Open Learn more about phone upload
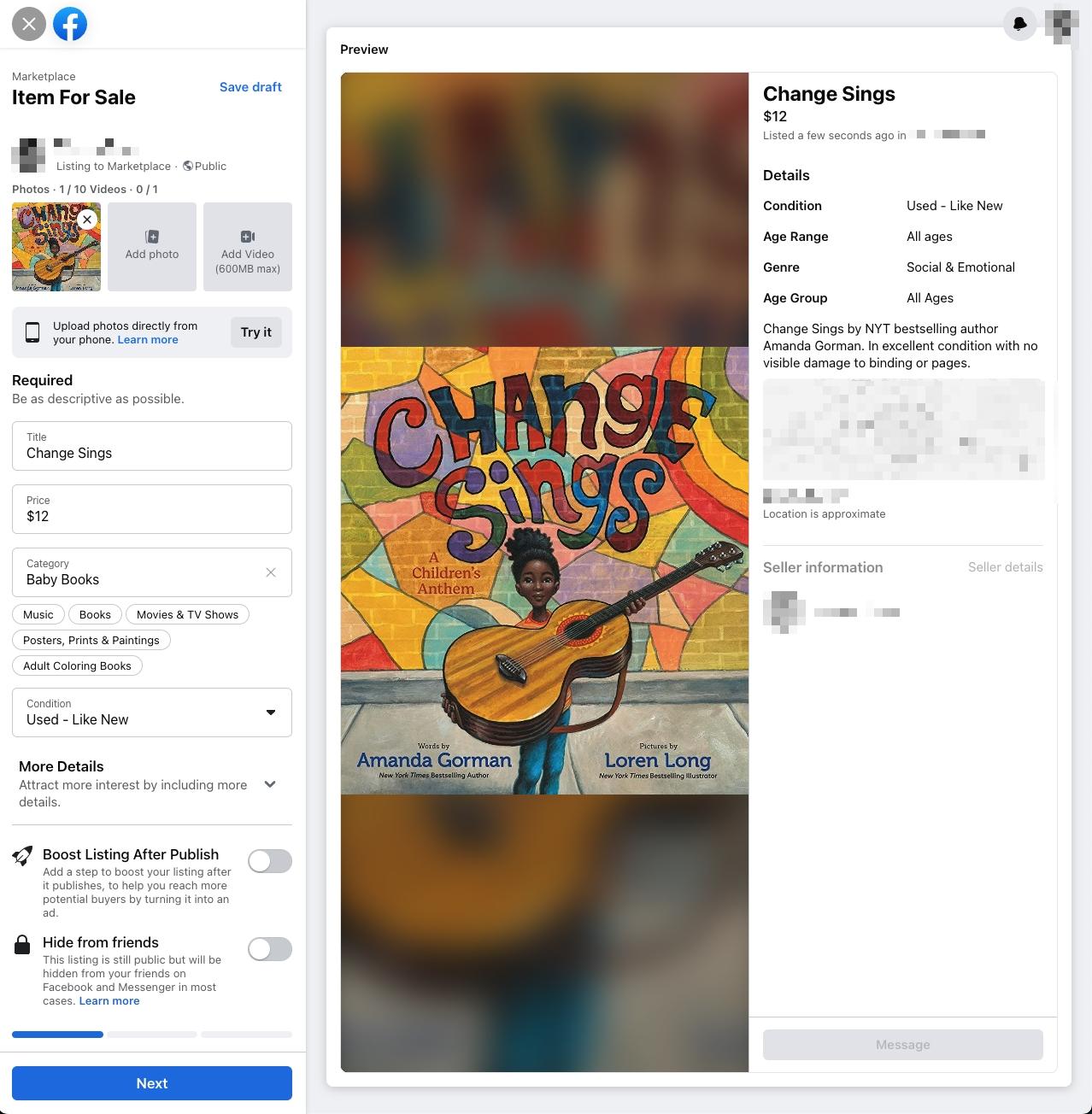Screen dimensions: 1092x1114 tap(148, 340)
